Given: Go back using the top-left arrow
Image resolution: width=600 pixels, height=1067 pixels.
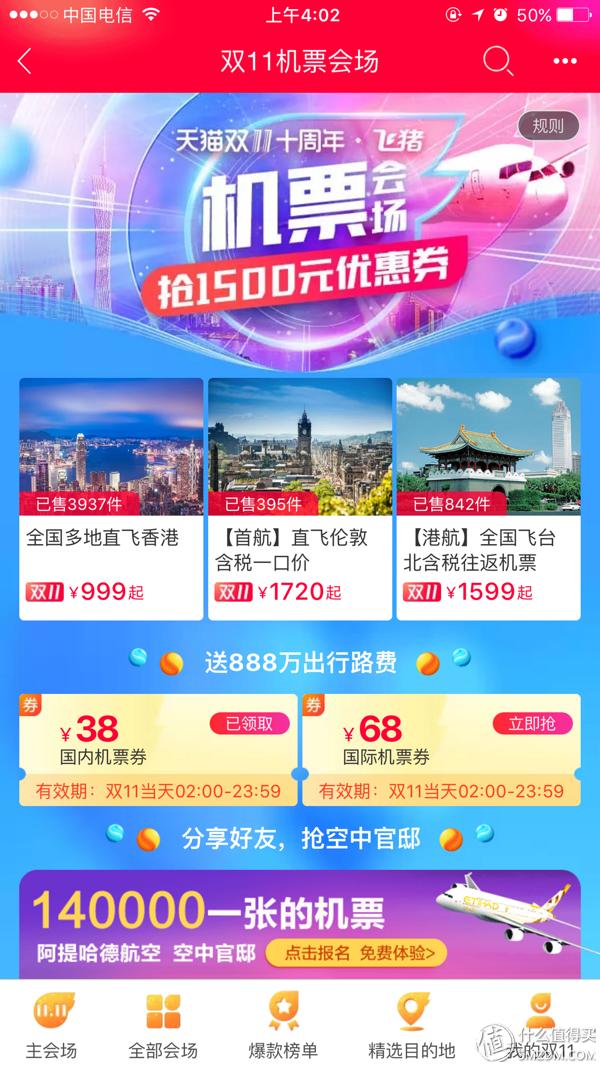Looking at the screenshot, I should tap(26, 61).
